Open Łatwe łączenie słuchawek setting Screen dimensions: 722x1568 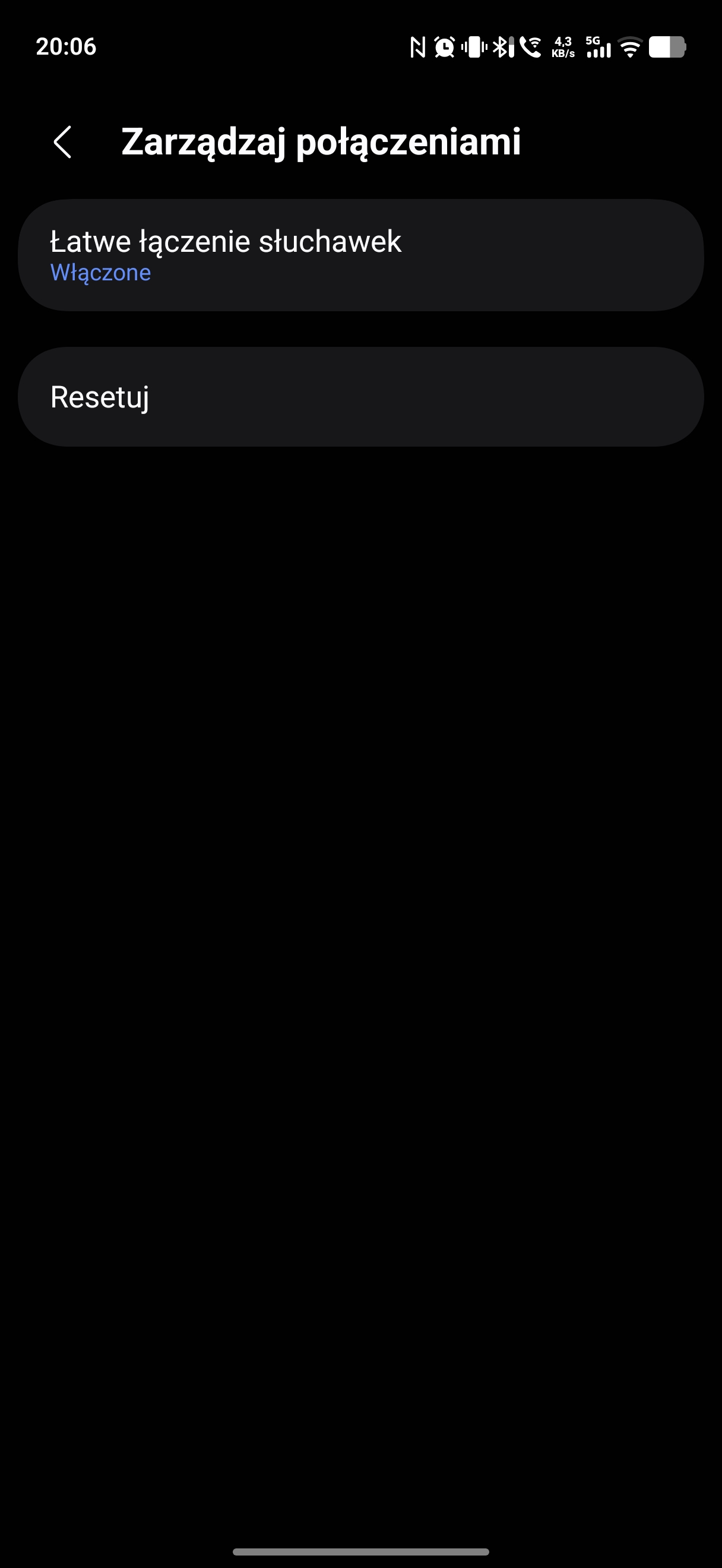360,255
